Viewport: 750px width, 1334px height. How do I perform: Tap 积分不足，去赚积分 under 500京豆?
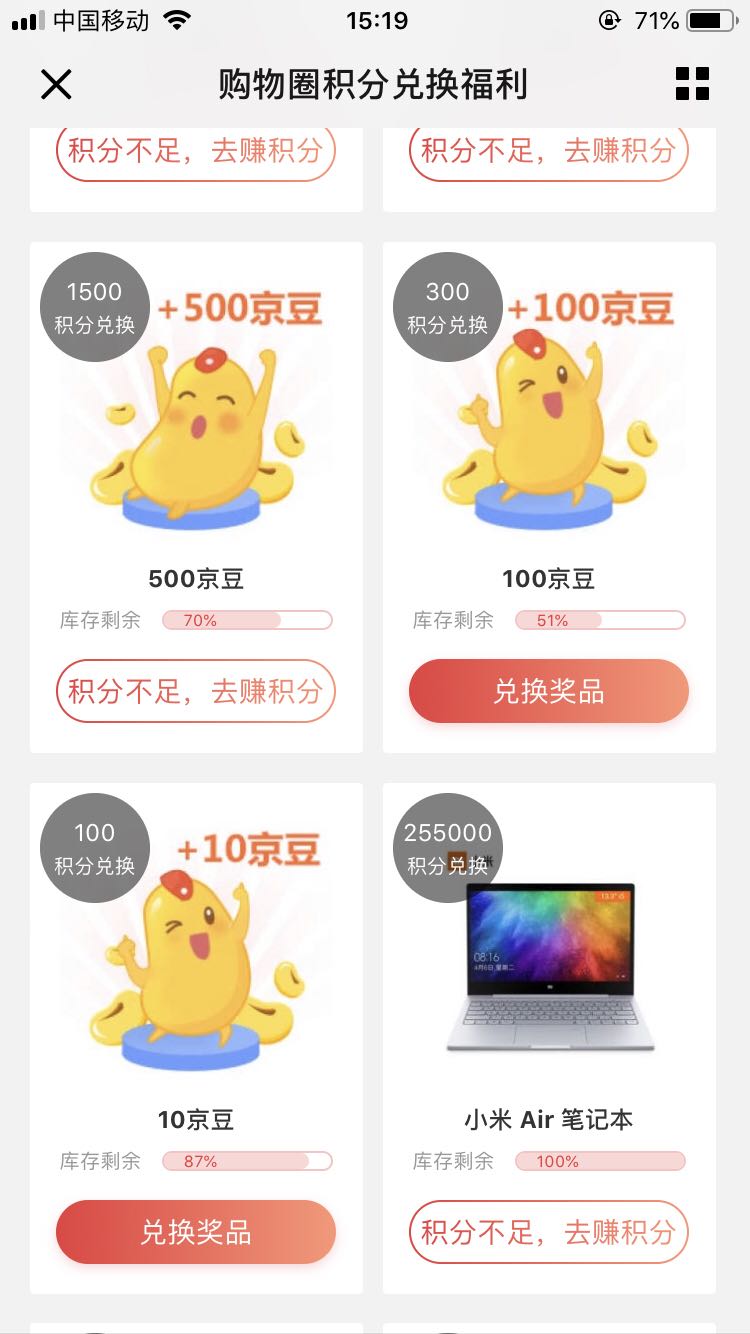coord(195,691)
